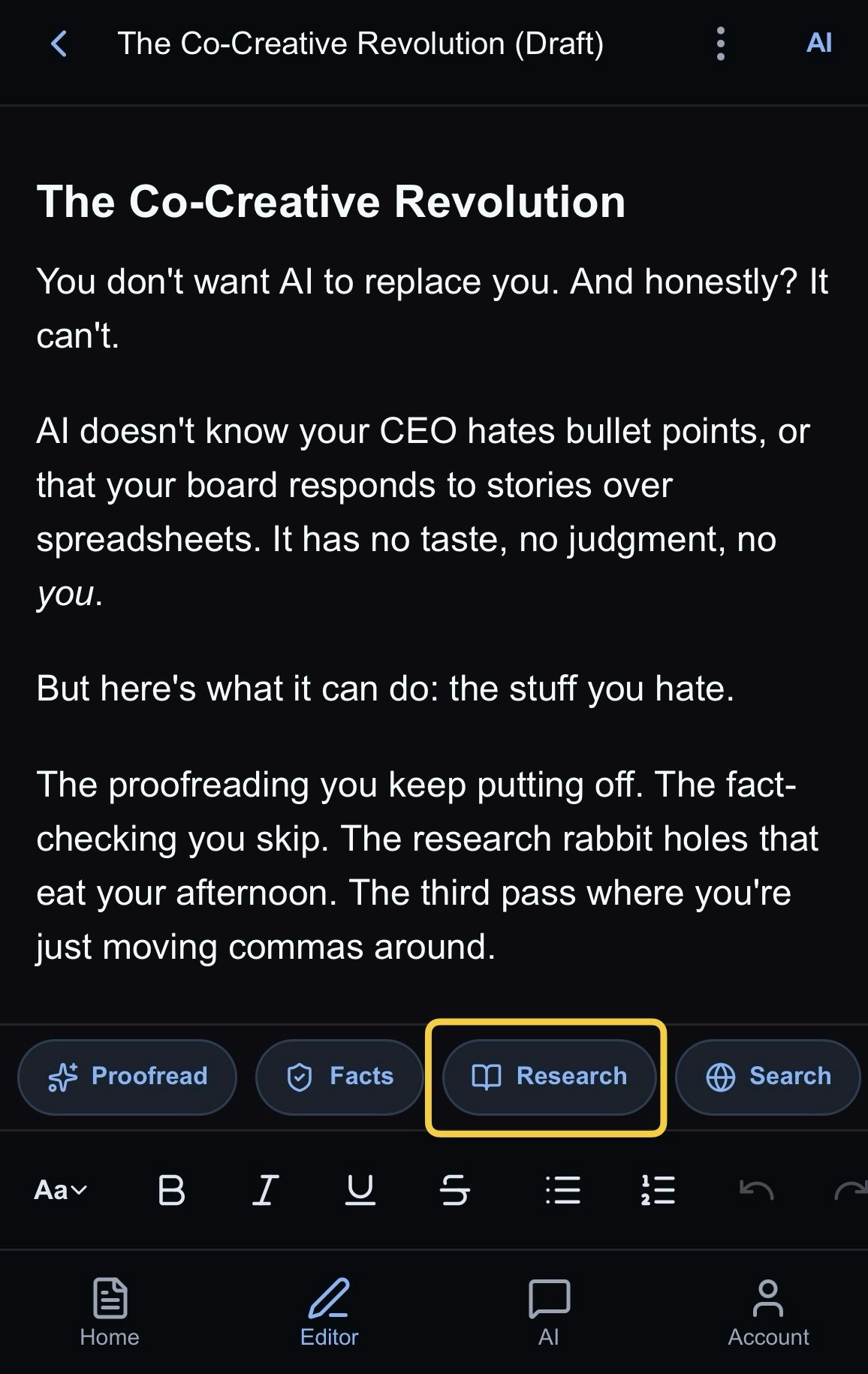Go back from the draft
868x1374 pixels.
(59, 44)
